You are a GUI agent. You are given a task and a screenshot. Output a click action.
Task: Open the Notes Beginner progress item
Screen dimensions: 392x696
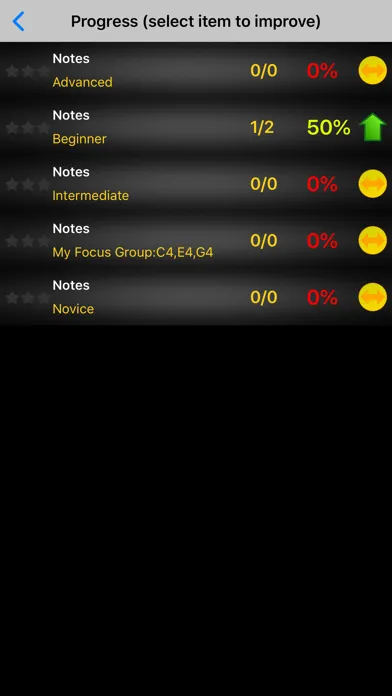[196, 127]
